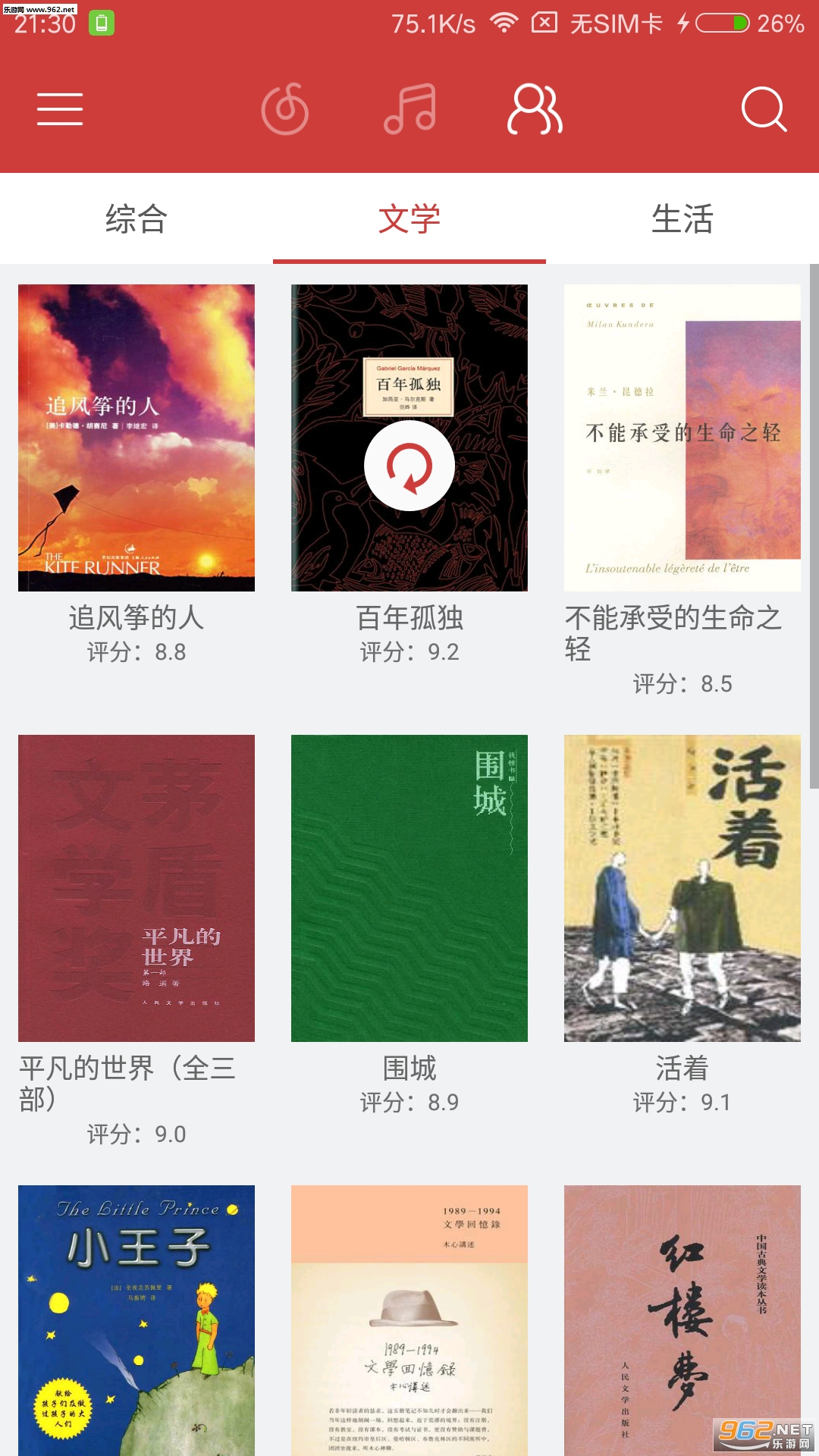Screen dimensions: 819x1456
Task: Open the book 追风筝的人
Action: 136,438
